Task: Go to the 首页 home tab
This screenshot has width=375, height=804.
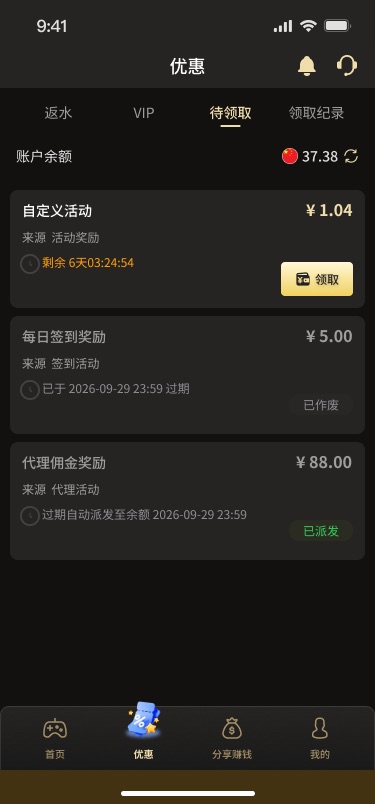Action: point(55,738)
